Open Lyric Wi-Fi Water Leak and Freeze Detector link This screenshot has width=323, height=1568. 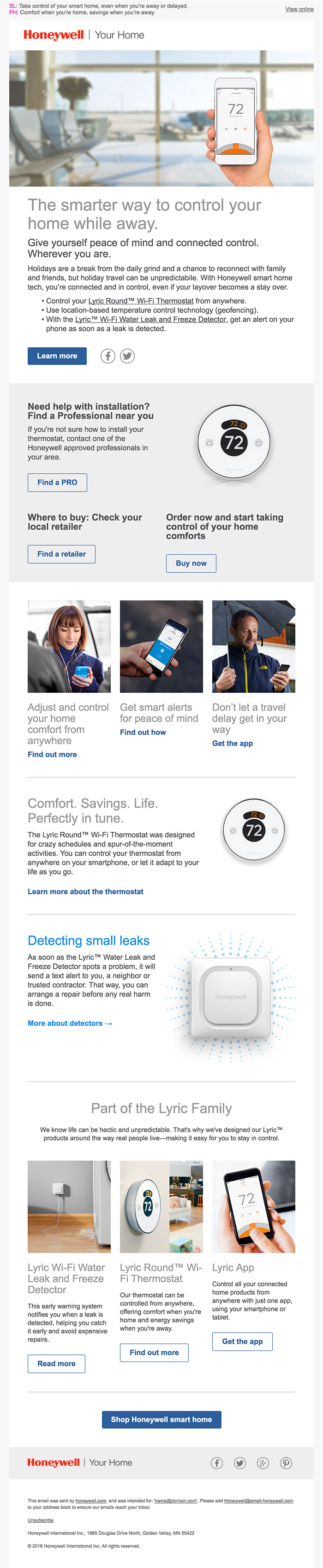pyautogui.click(x=150, y=319)
